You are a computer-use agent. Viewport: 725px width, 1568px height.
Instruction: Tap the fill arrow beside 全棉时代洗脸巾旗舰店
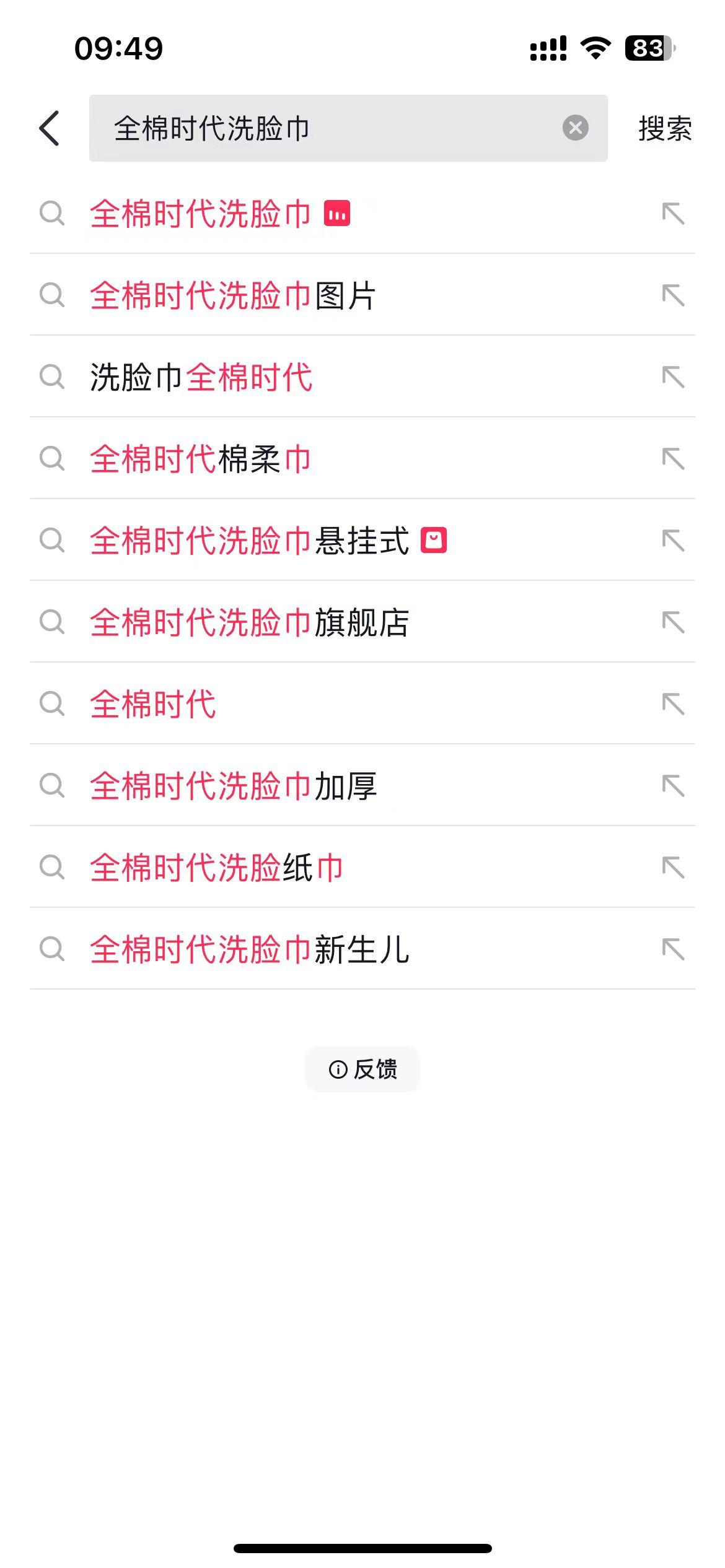click(673, 622)
